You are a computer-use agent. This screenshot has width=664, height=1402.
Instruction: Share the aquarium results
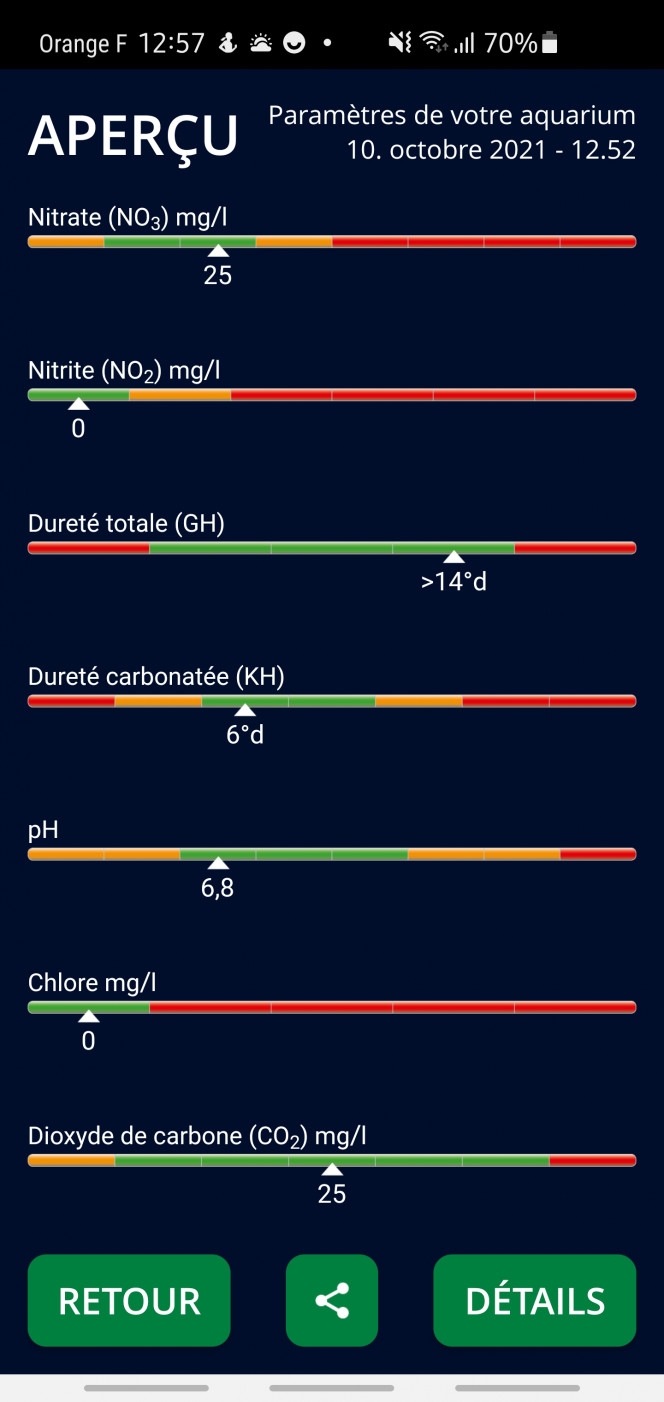332,1300
